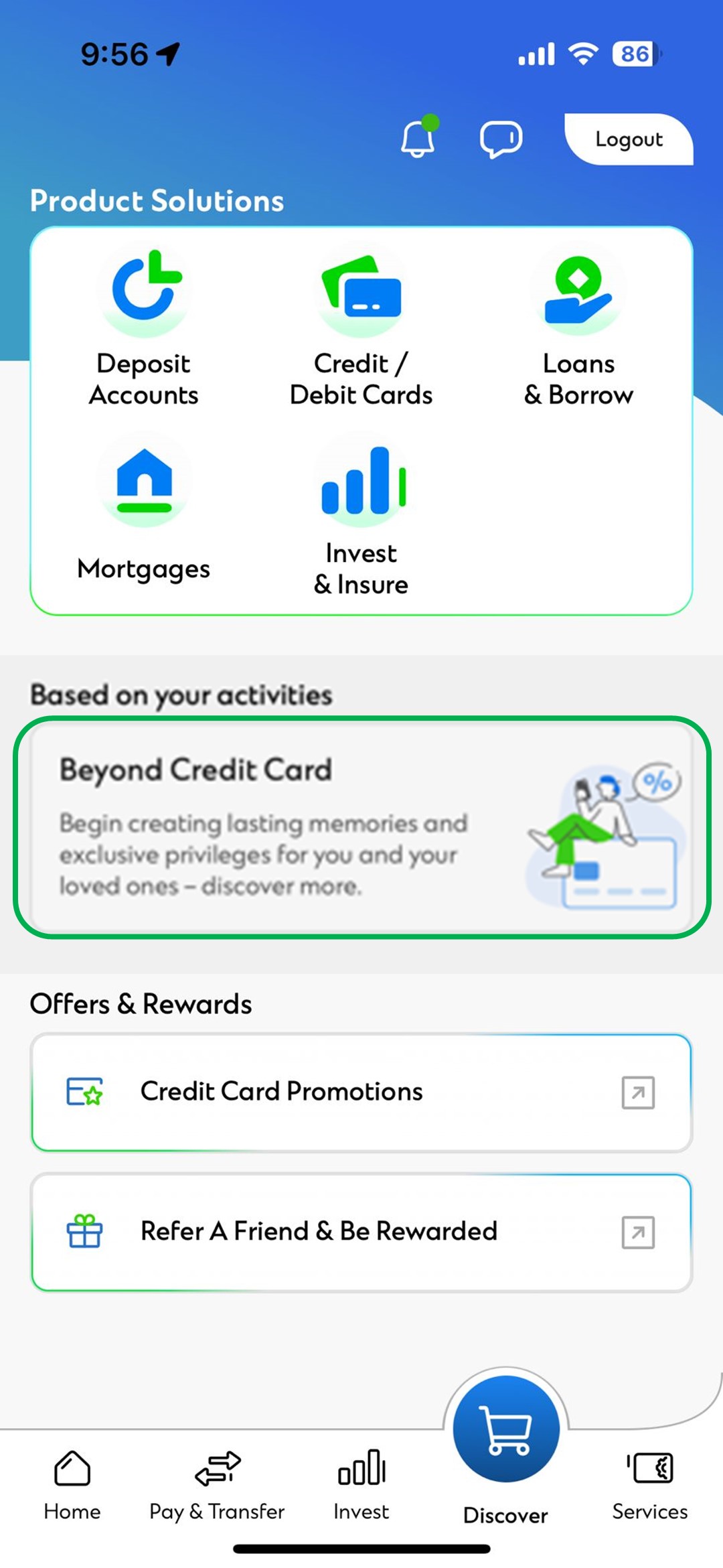Tap the Logout button
The height and width of the screenshot is (1568, 723).
click(628, 139)
